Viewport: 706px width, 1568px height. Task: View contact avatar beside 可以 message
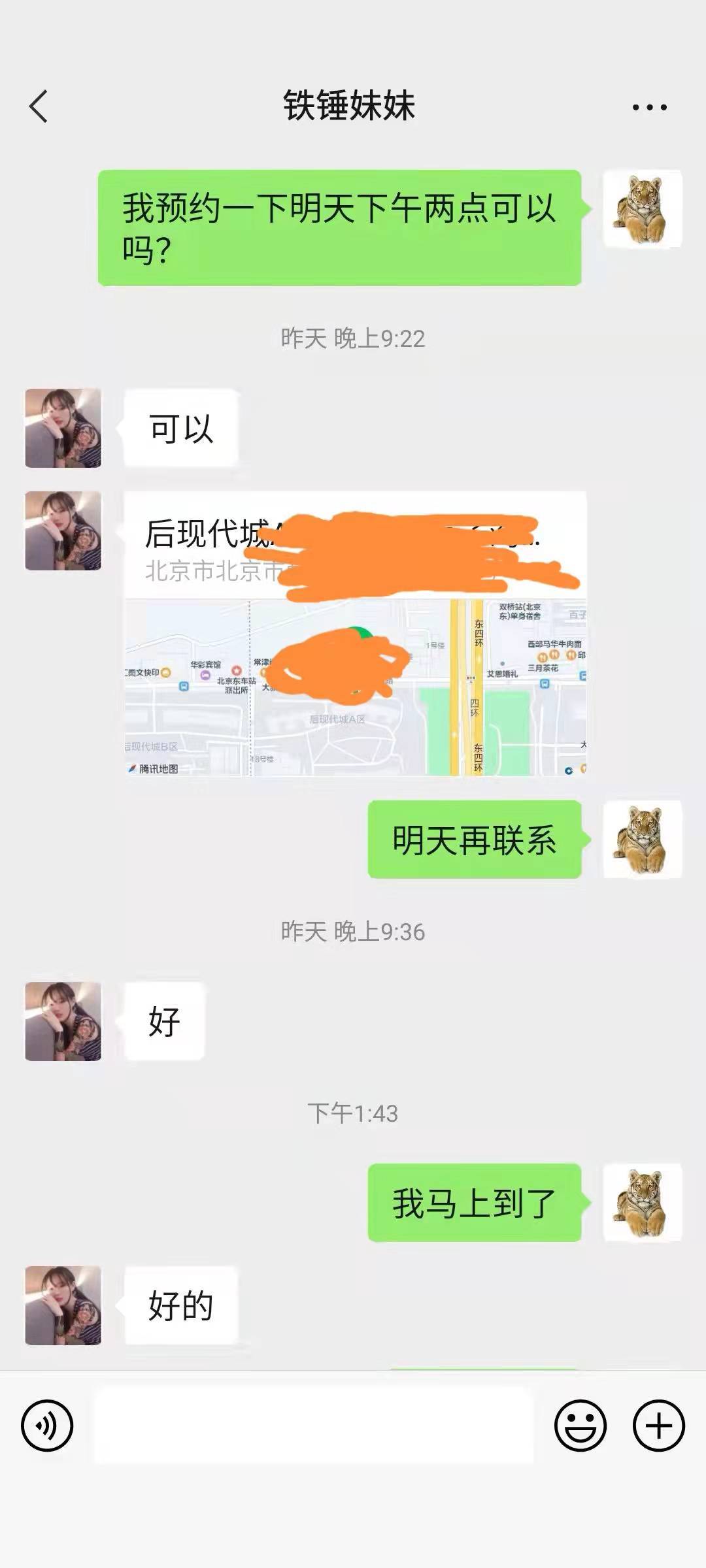click(x=63, y=428)
